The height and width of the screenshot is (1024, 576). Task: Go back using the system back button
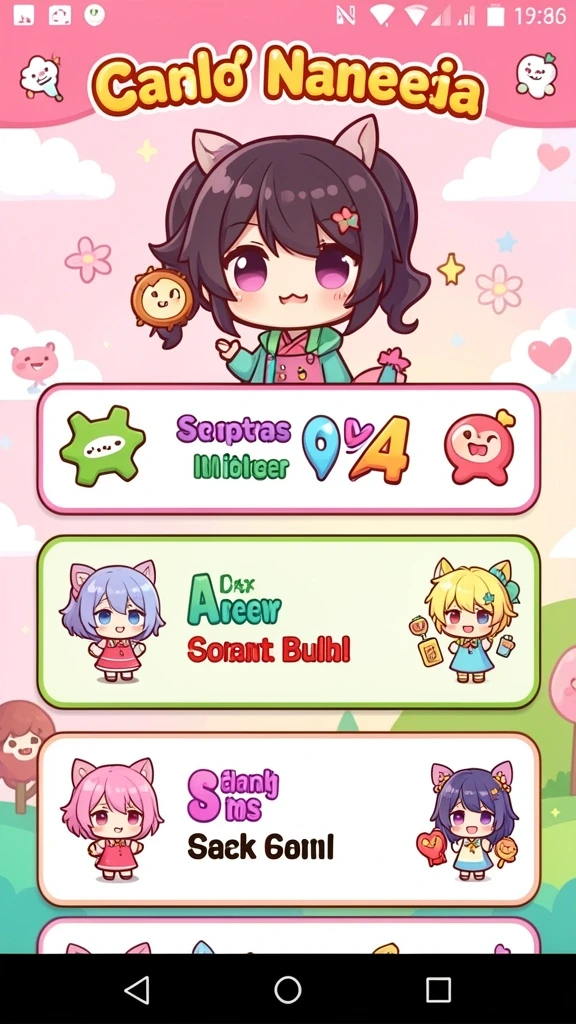tap(137, 989)
